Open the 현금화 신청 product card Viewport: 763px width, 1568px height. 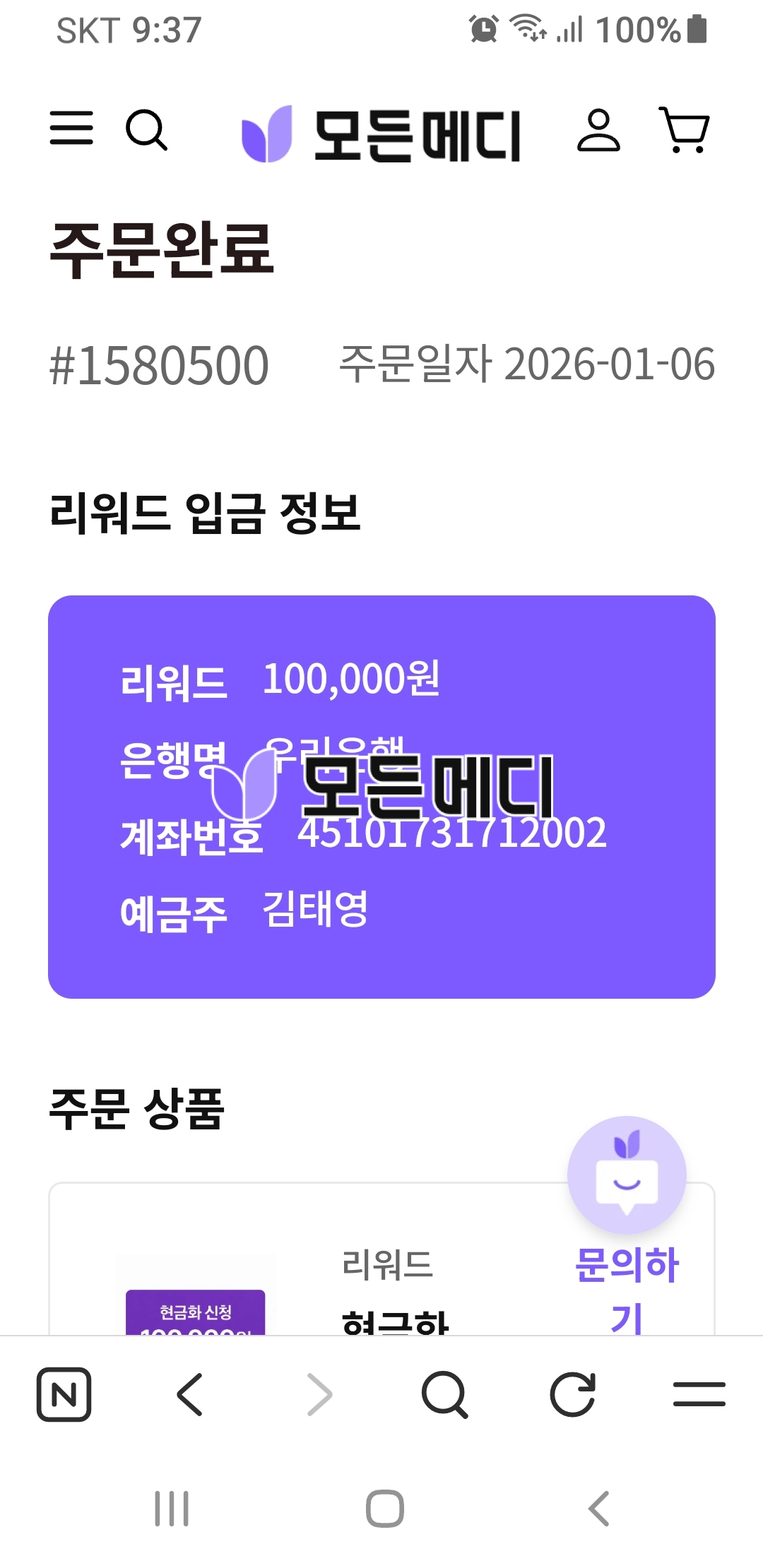[x=195, y=1312]
